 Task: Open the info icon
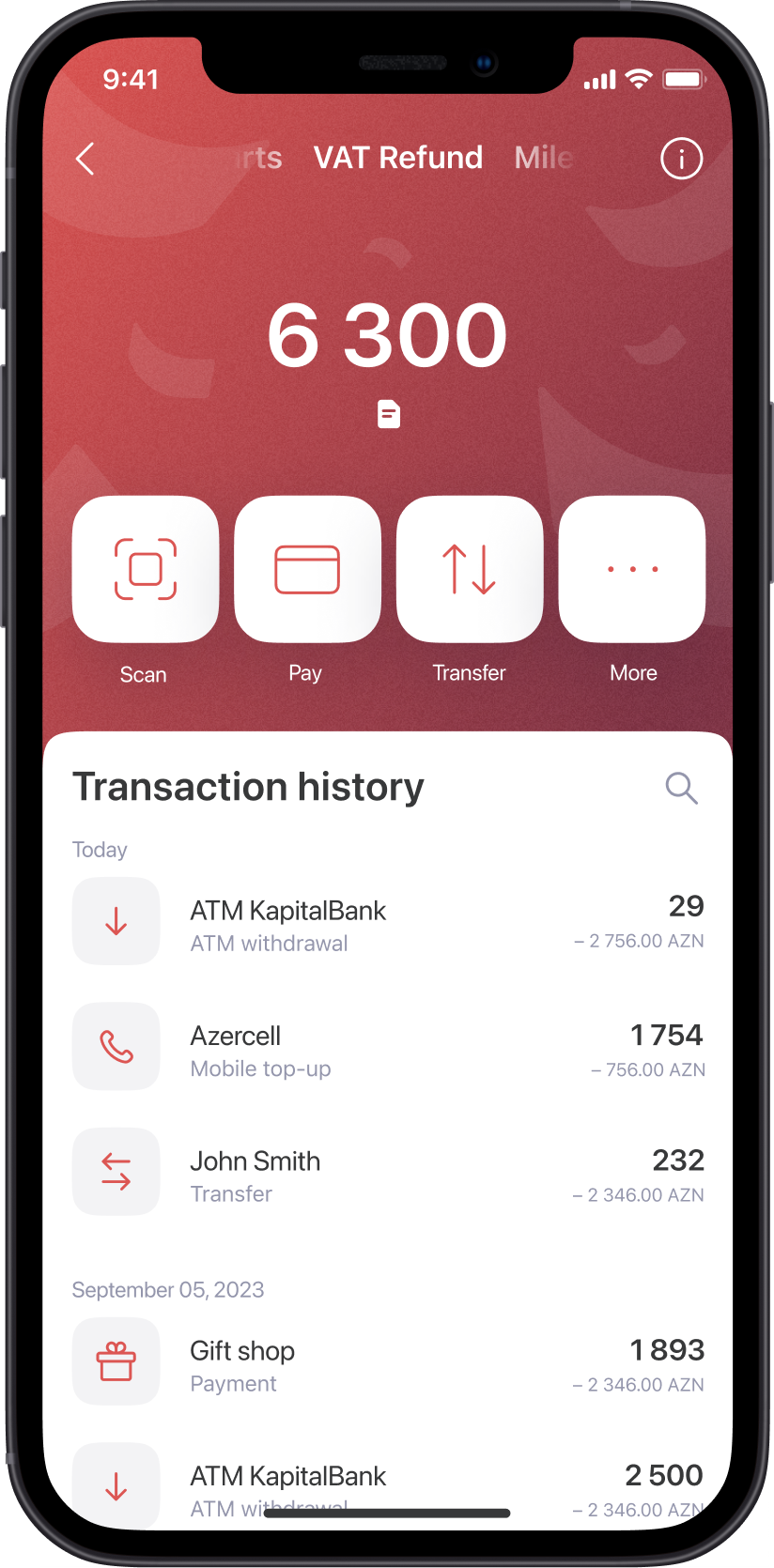tap(681, 159)
